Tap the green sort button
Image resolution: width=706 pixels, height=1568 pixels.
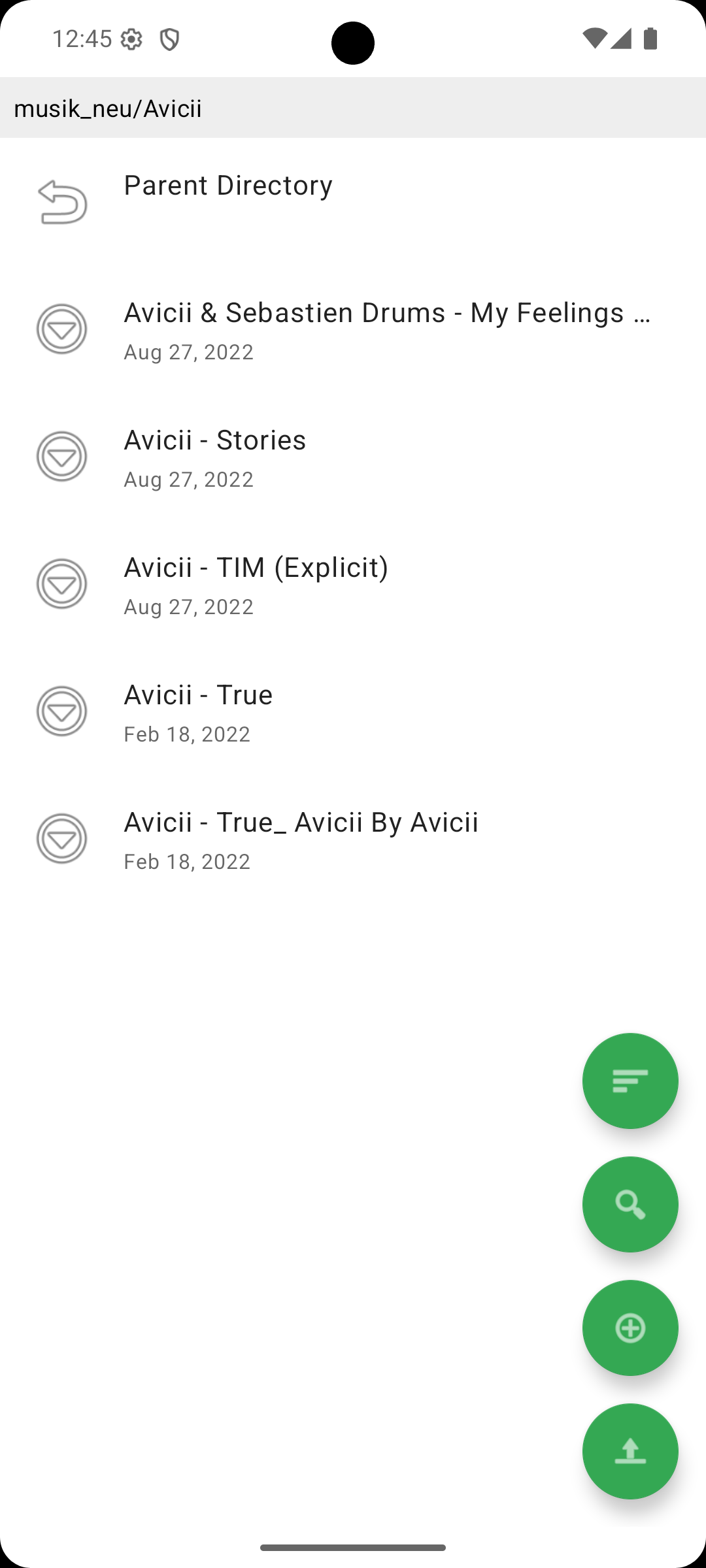(x=630, y=1081)
